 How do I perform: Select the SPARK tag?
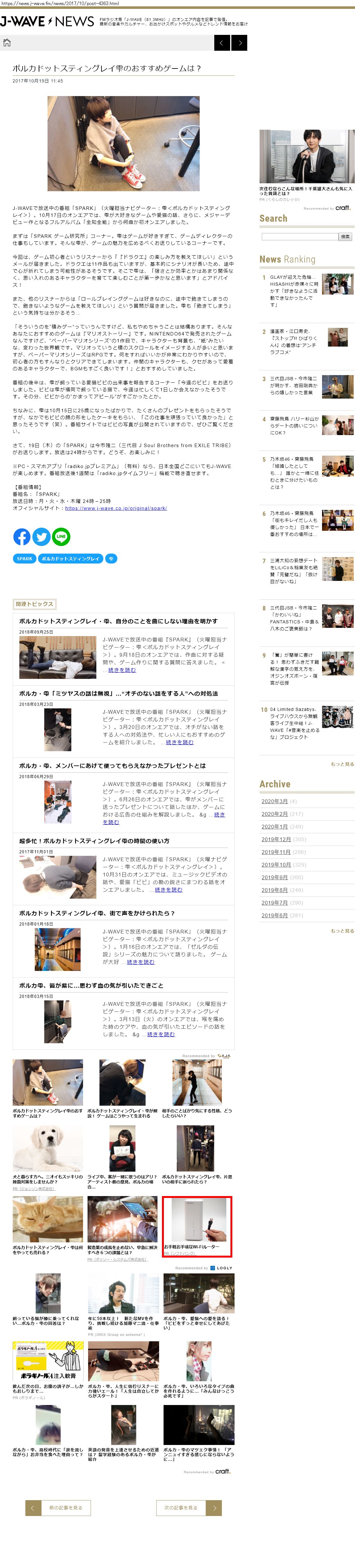click(x=24, y=558)
